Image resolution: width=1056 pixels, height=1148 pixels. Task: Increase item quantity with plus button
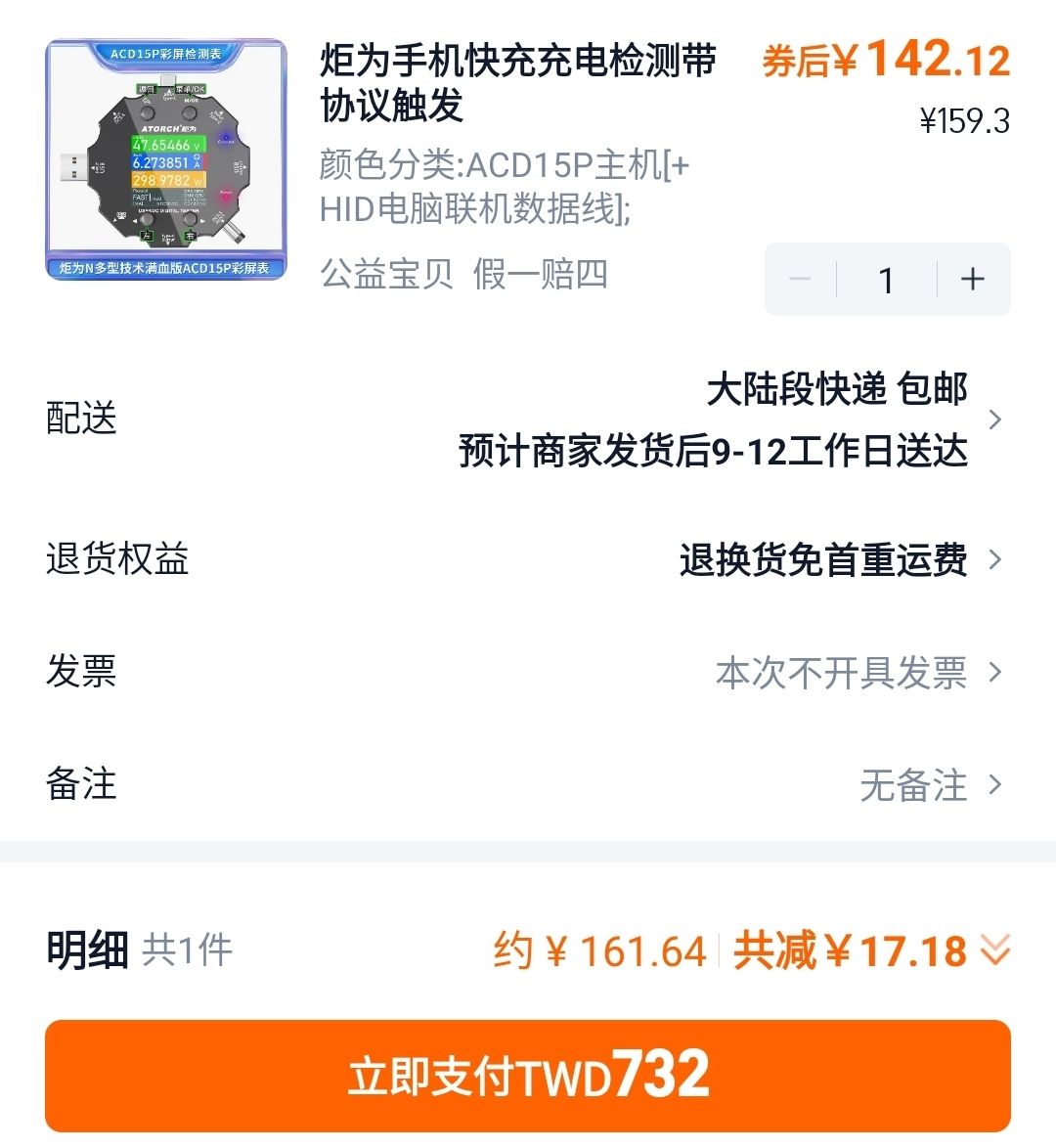tap(973, 280)
